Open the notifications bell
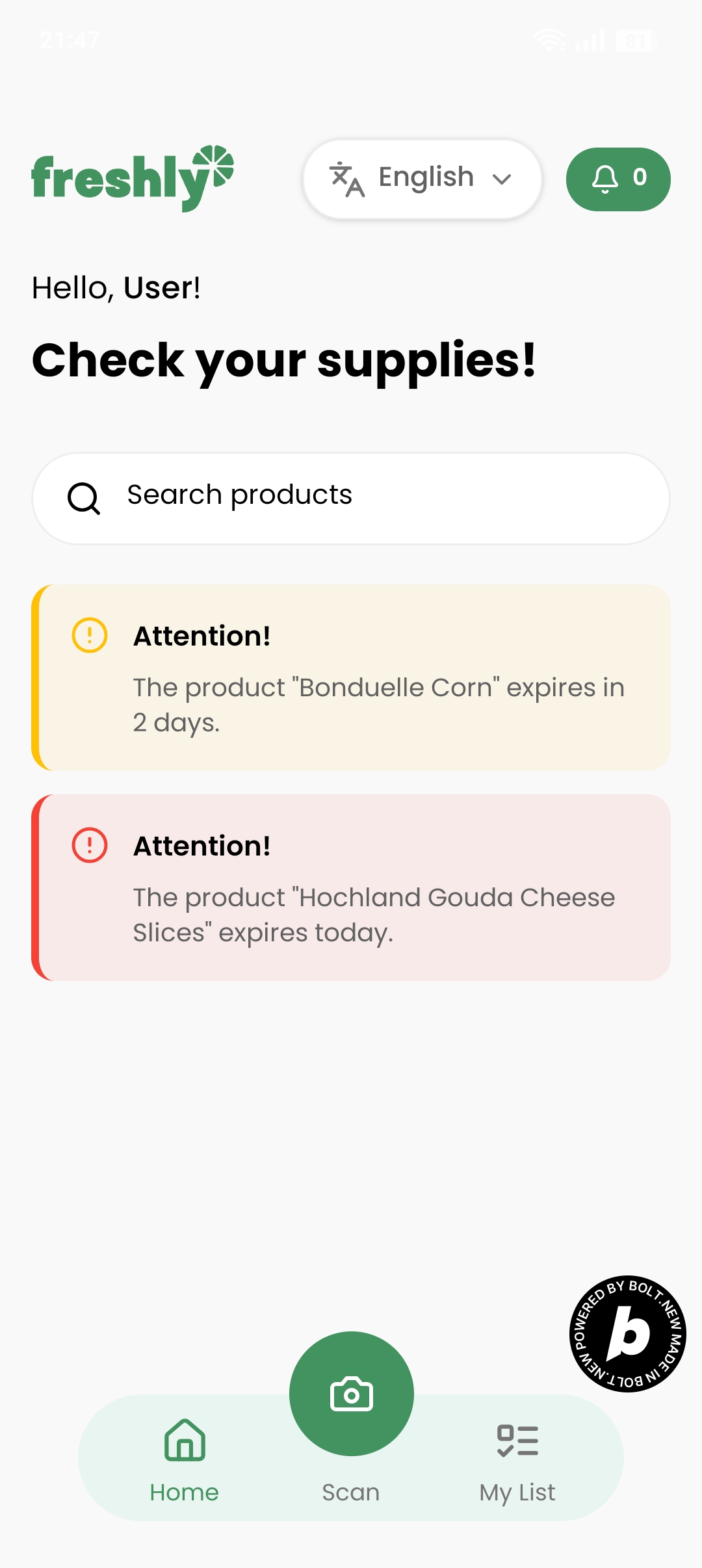Image resolution: width=702 pixels, height=1568 pixels. (617, 179)
